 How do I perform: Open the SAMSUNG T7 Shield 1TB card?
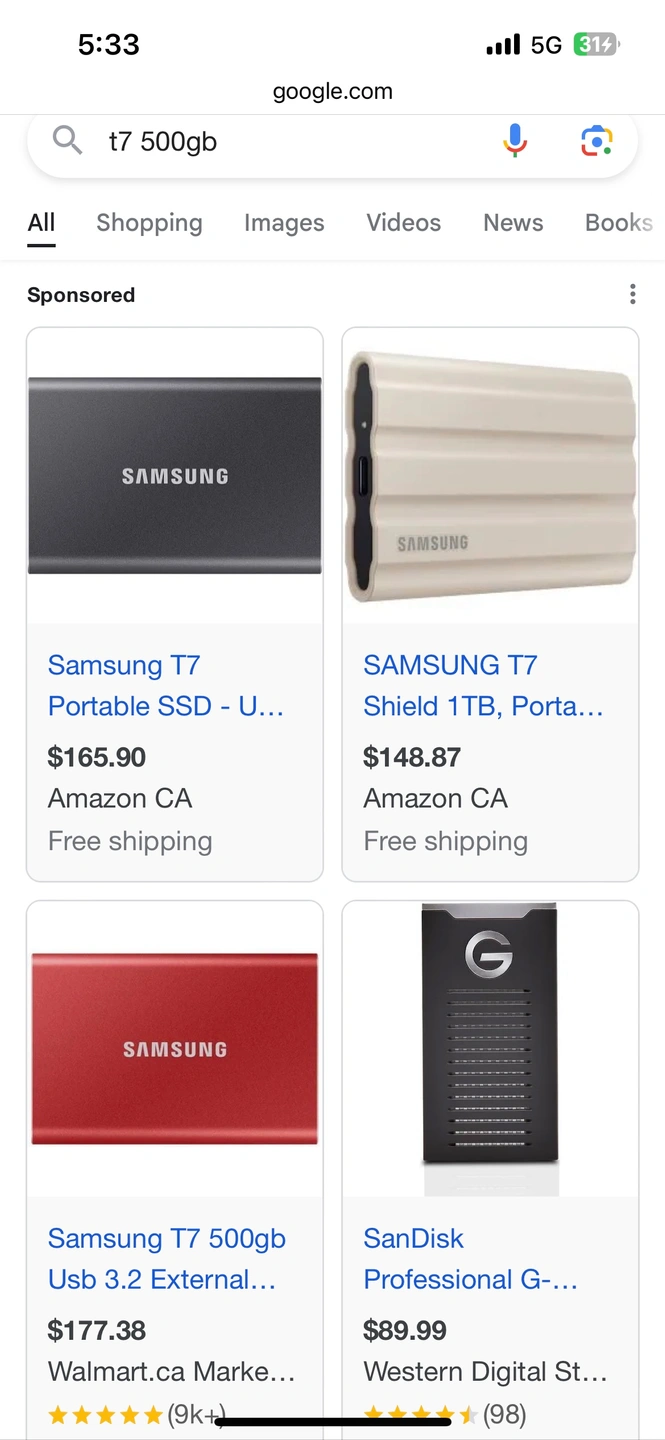(x=490, y=605)
